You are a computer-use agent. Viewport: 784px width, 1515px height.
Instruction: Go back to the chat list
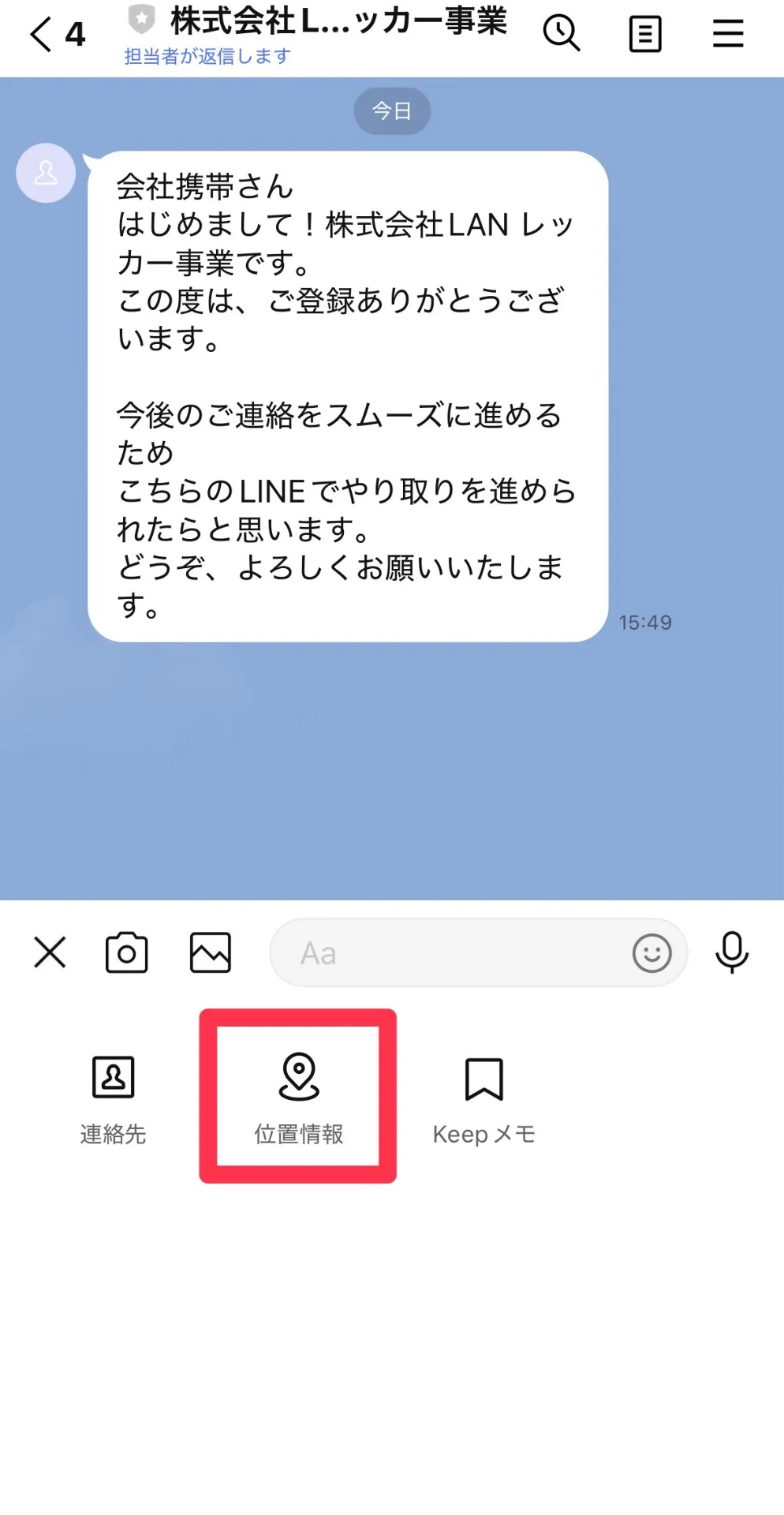pos(42,34)
